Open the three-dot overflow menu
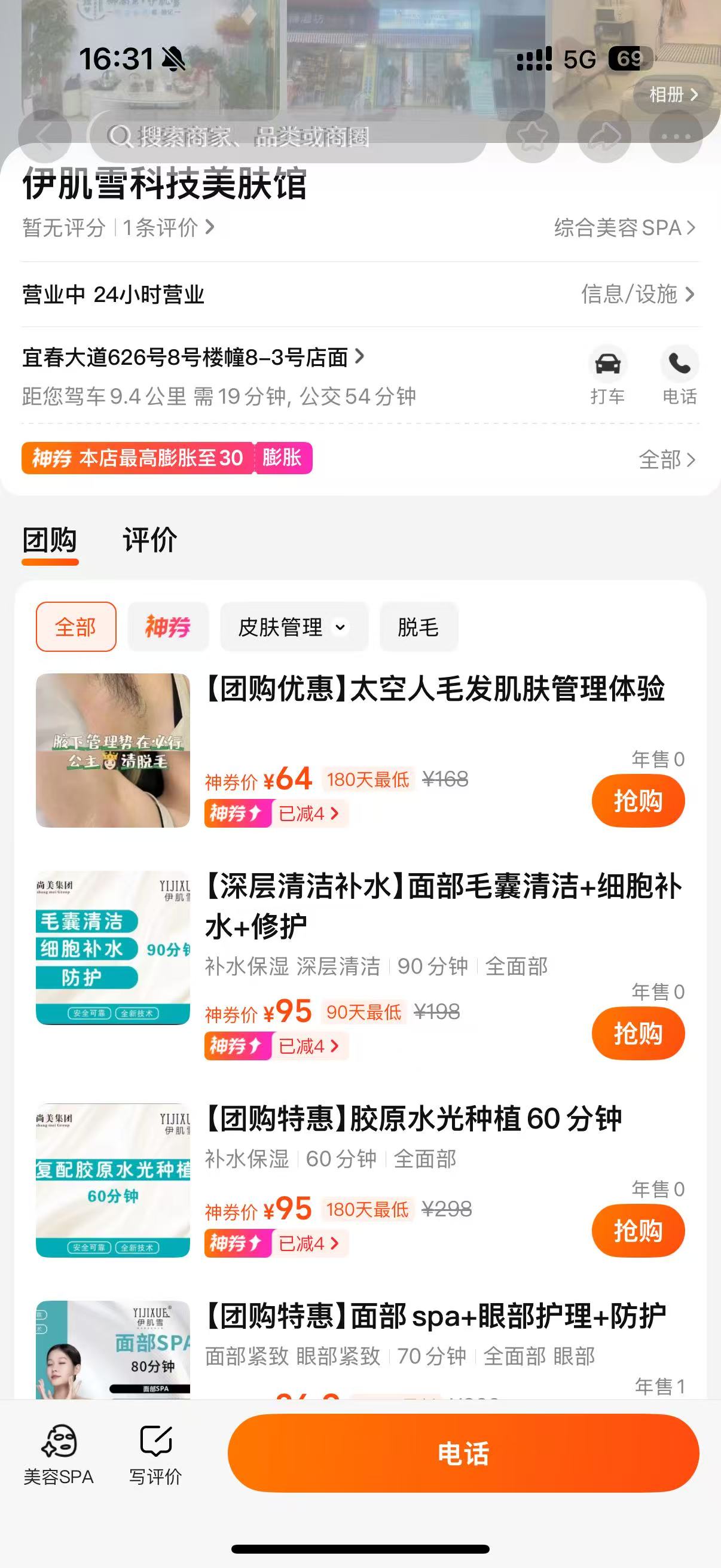 (676, 136)
